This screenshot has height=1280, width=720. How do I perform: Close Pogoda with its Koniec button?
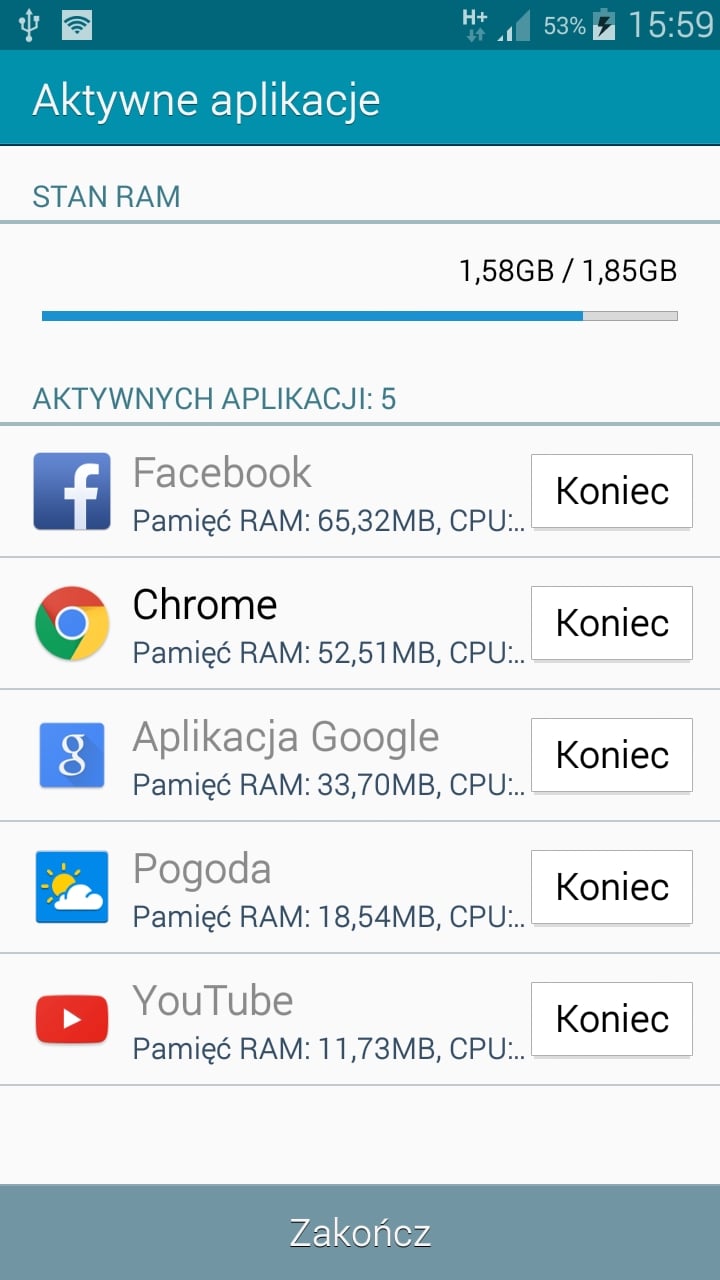[x=611, y=887]
